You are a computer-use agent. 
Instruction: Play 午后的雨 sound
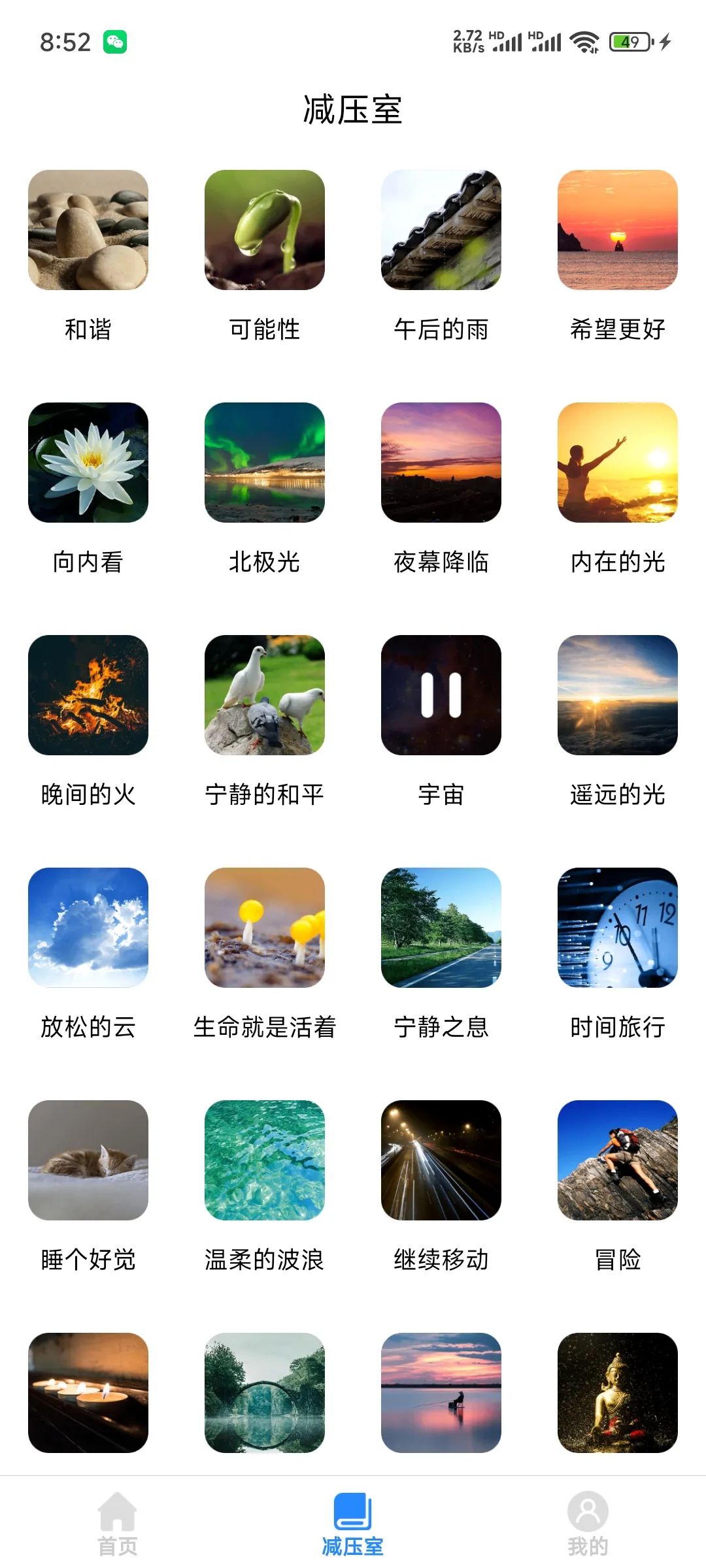441,230
